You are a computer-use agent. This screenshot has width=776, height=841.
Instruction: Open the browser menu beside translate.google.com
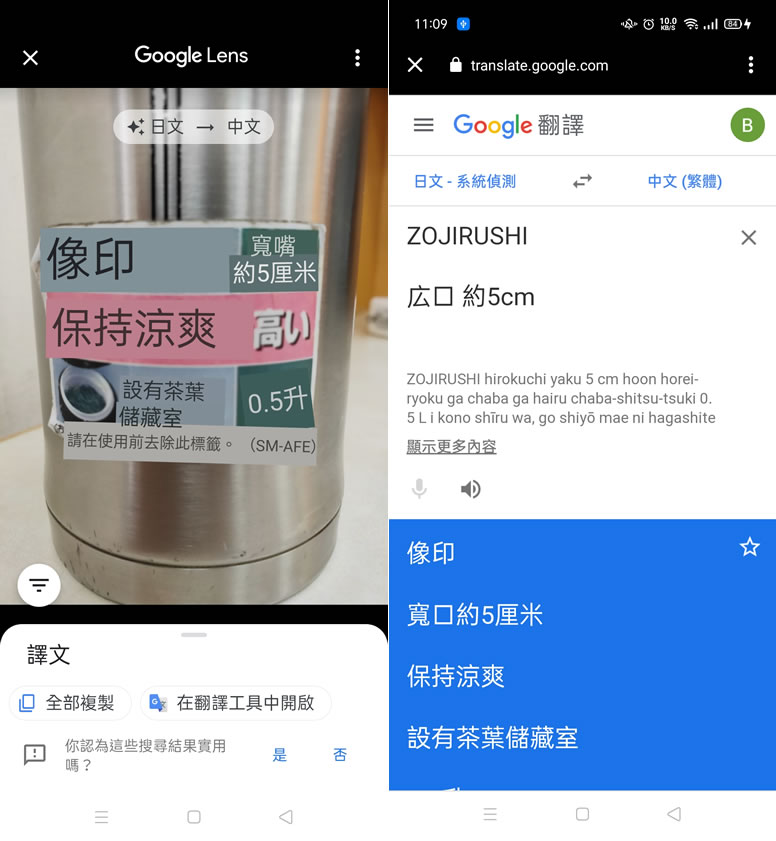tap(751, 65)
